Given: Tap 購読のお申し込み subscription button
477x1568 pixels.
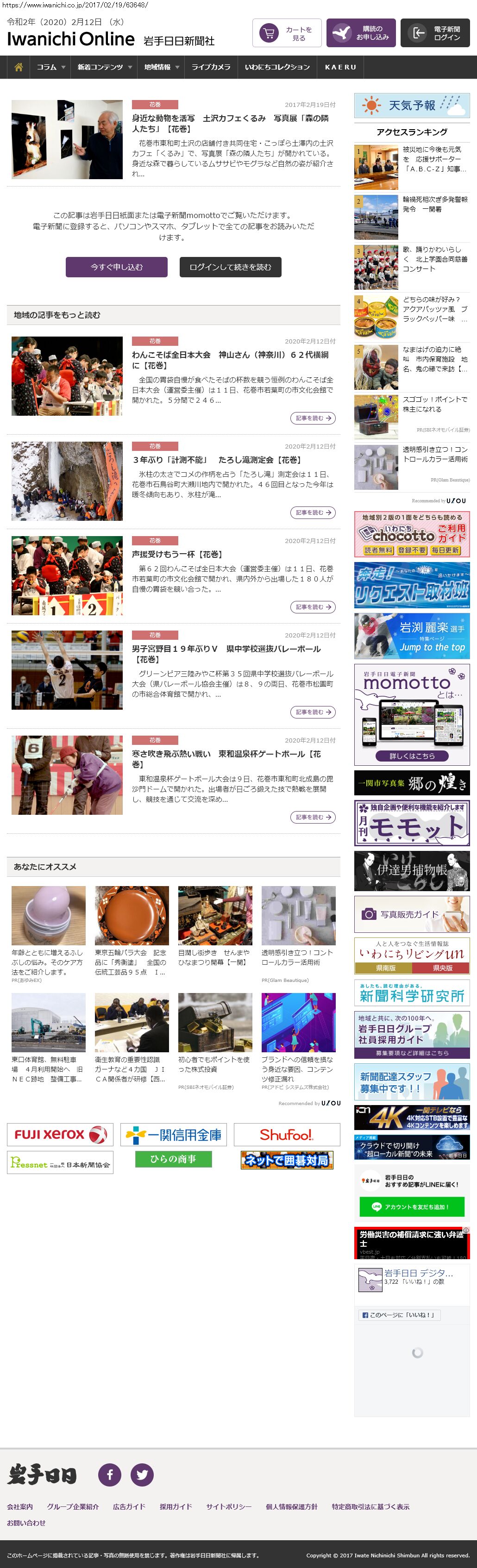Looking at the screenshot, I should click(x=361, y=33).
